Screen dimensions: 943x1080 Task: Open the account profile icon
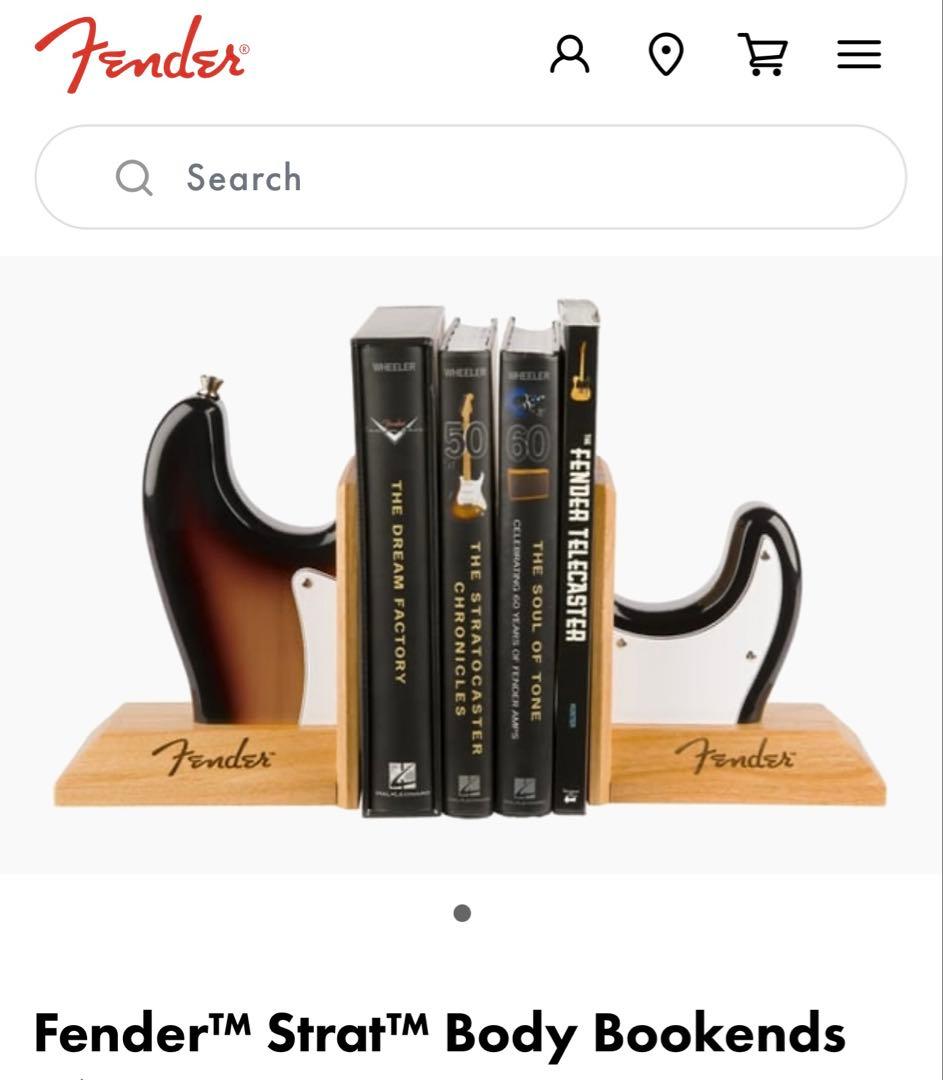coord(570,54)
